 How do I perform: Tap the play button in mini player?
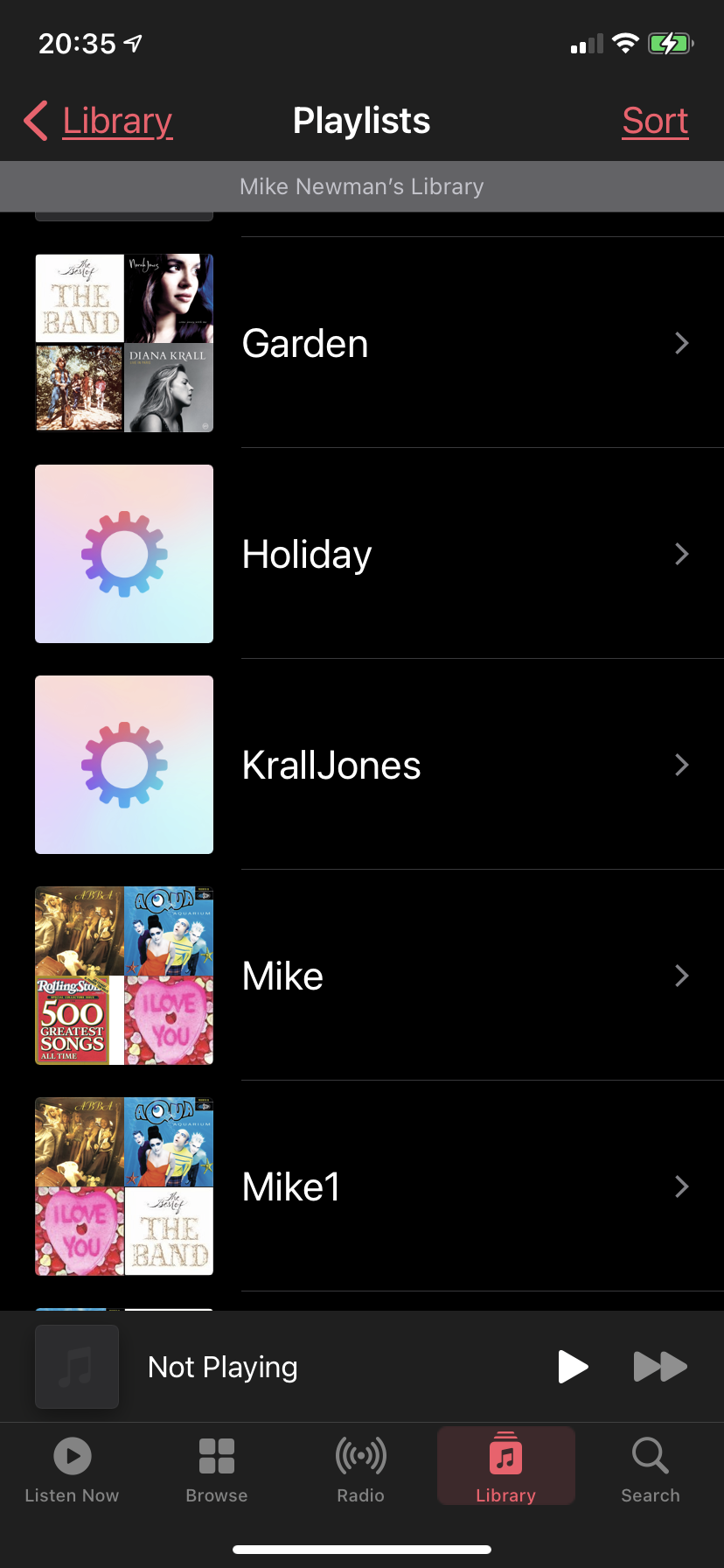tap(573, 1366)
